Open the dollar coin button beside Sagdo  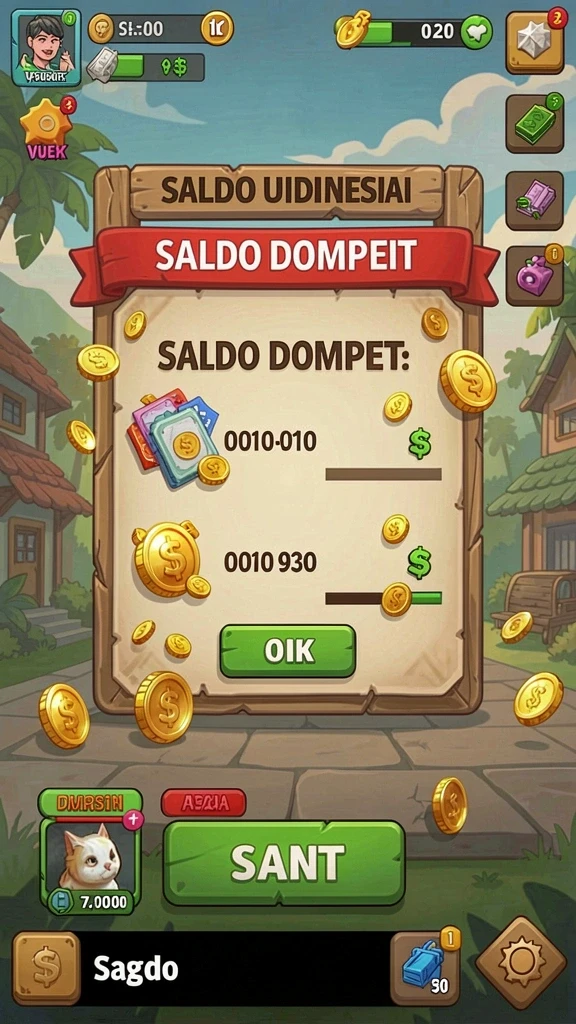pos(46,968)
